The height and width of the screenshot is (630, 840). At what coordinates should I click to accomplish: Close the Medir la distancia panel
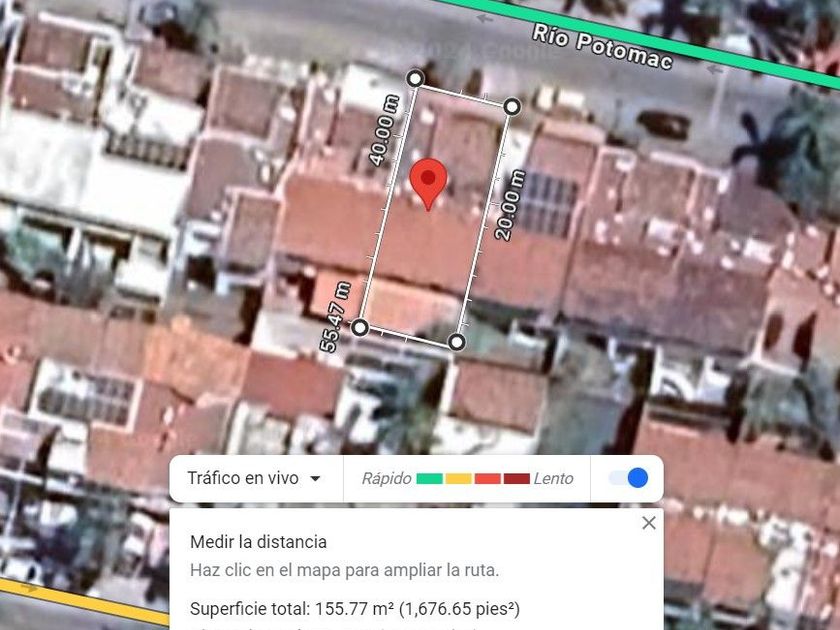pos(649,522)
